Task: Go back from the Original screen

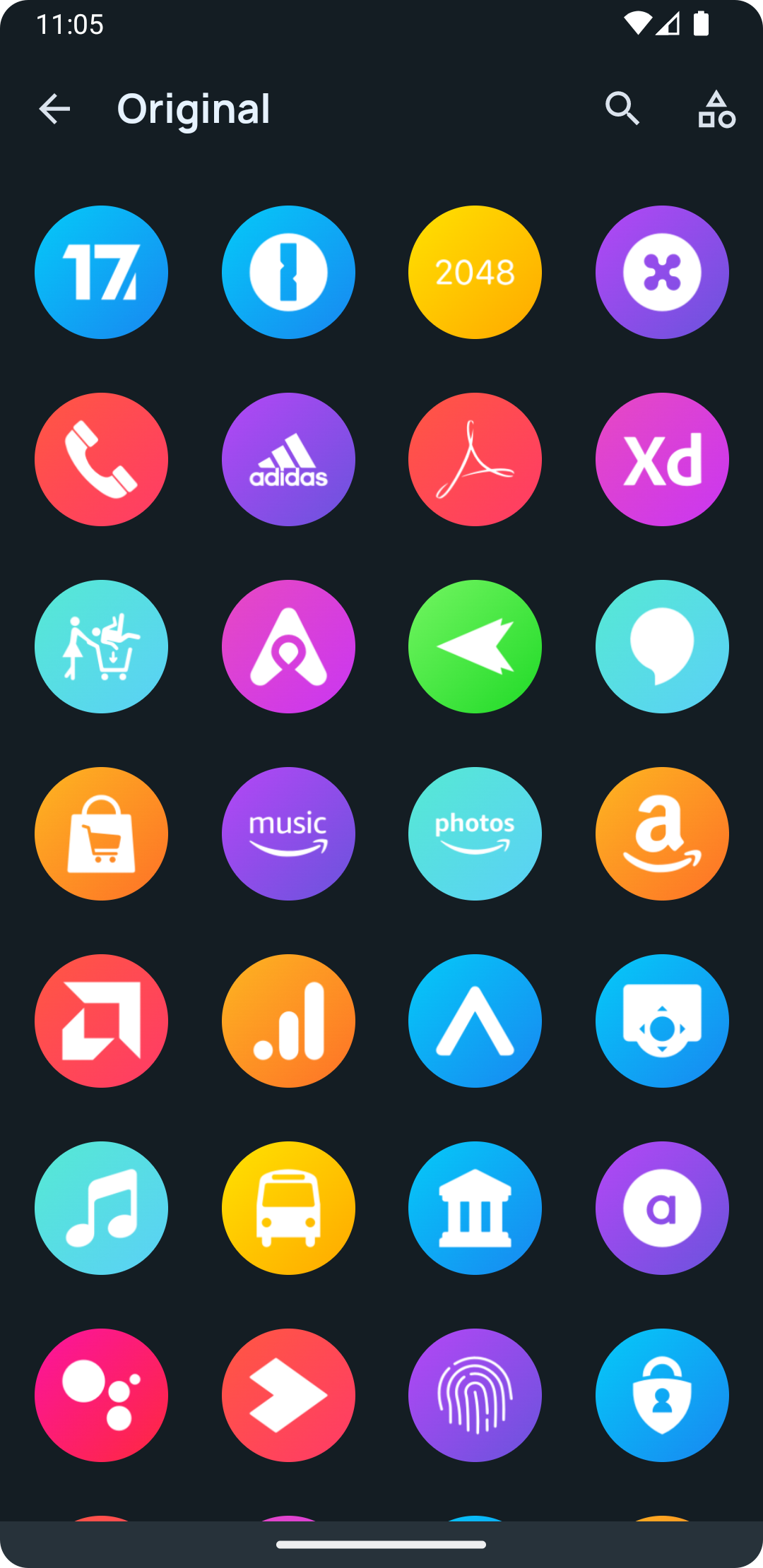Action: coord(54,109)
